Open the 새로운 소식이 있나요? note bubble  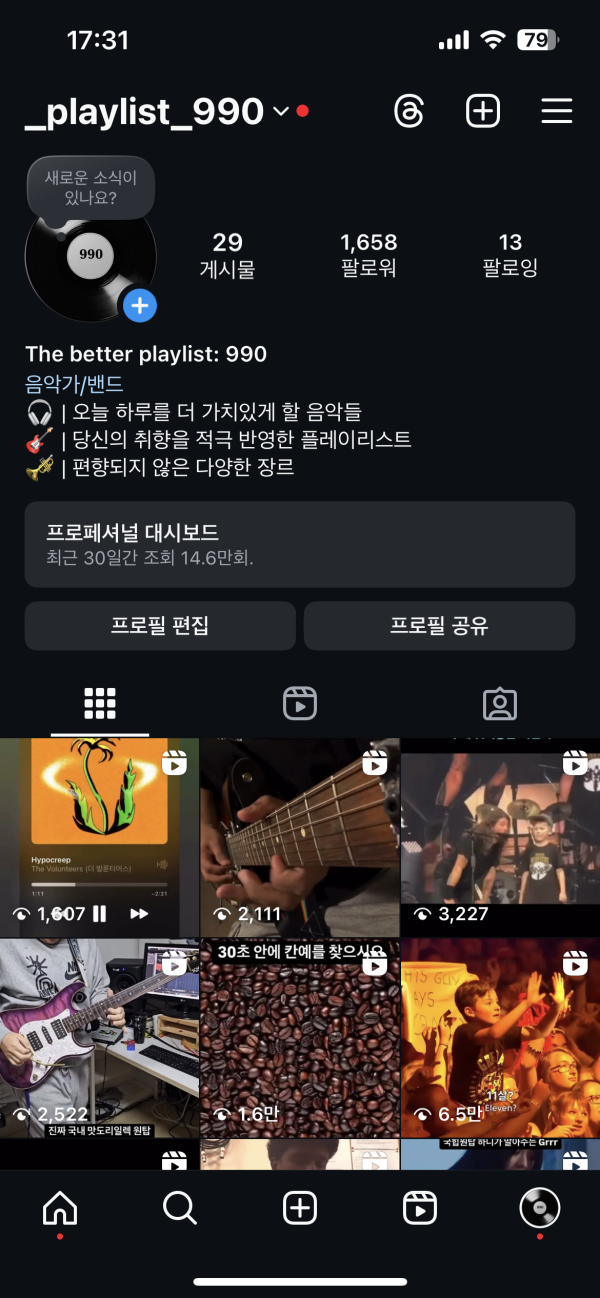point(90,187)
